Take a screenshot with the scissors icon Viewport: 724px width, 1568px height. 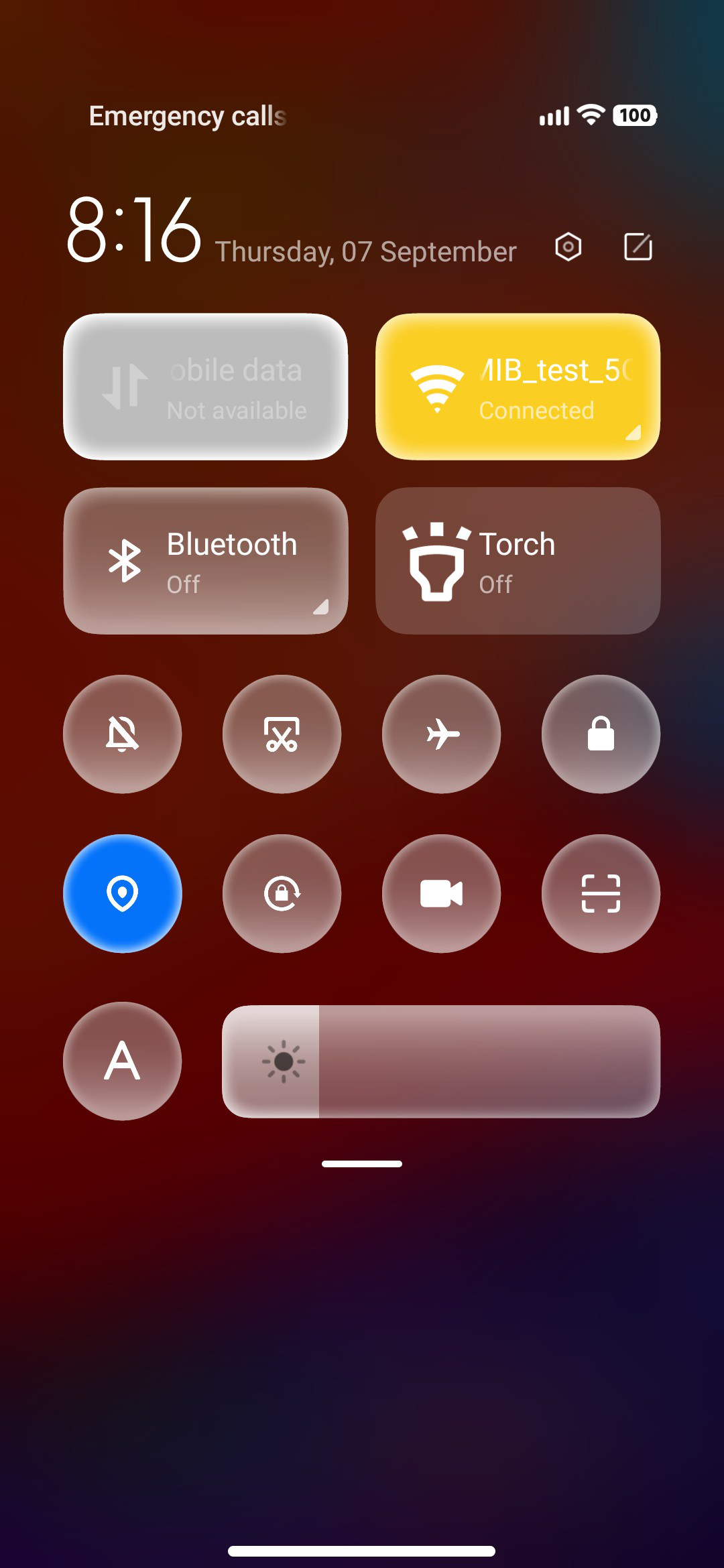282,734
